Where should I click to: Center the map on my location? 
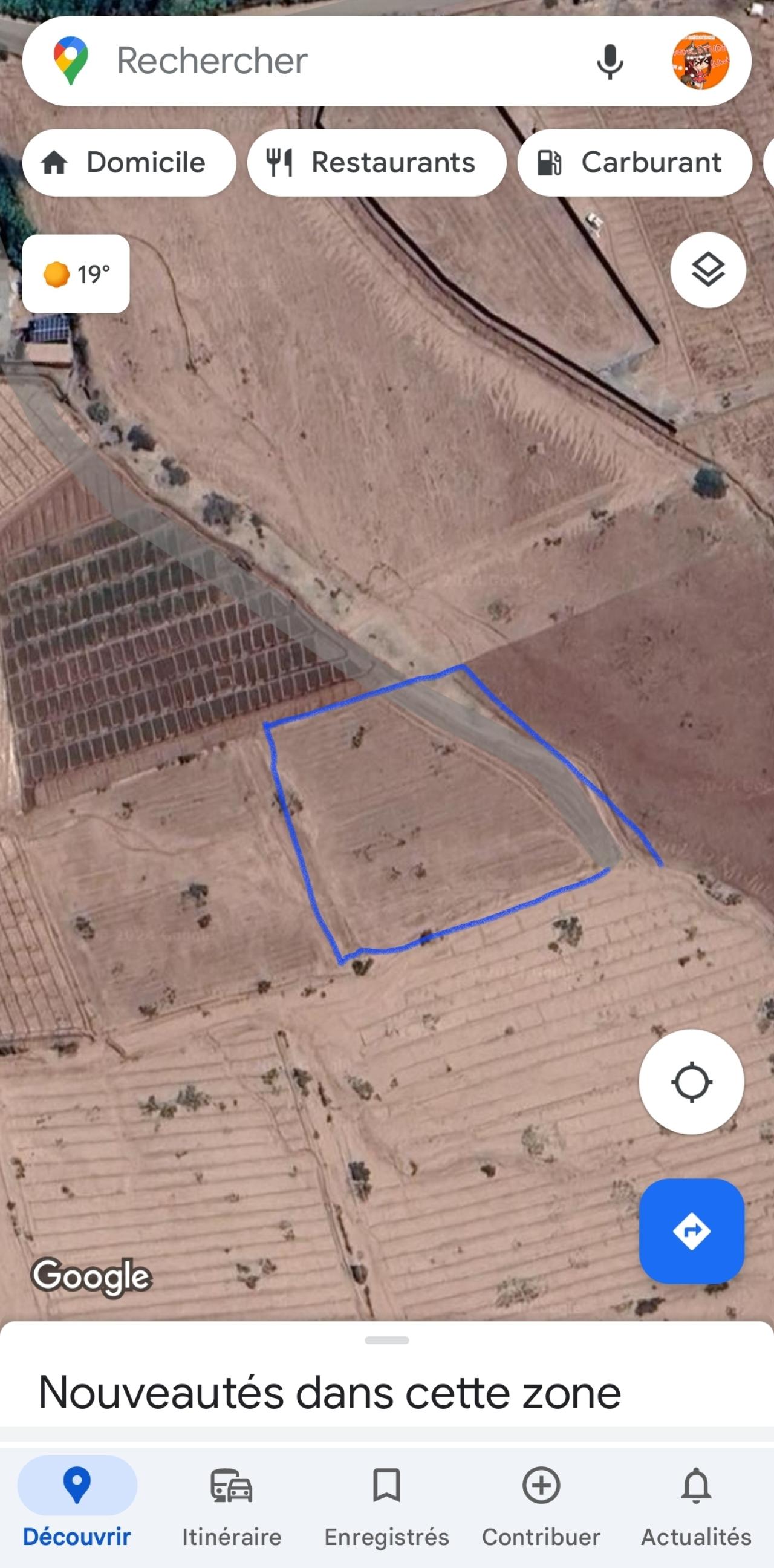click(691, 1082)
